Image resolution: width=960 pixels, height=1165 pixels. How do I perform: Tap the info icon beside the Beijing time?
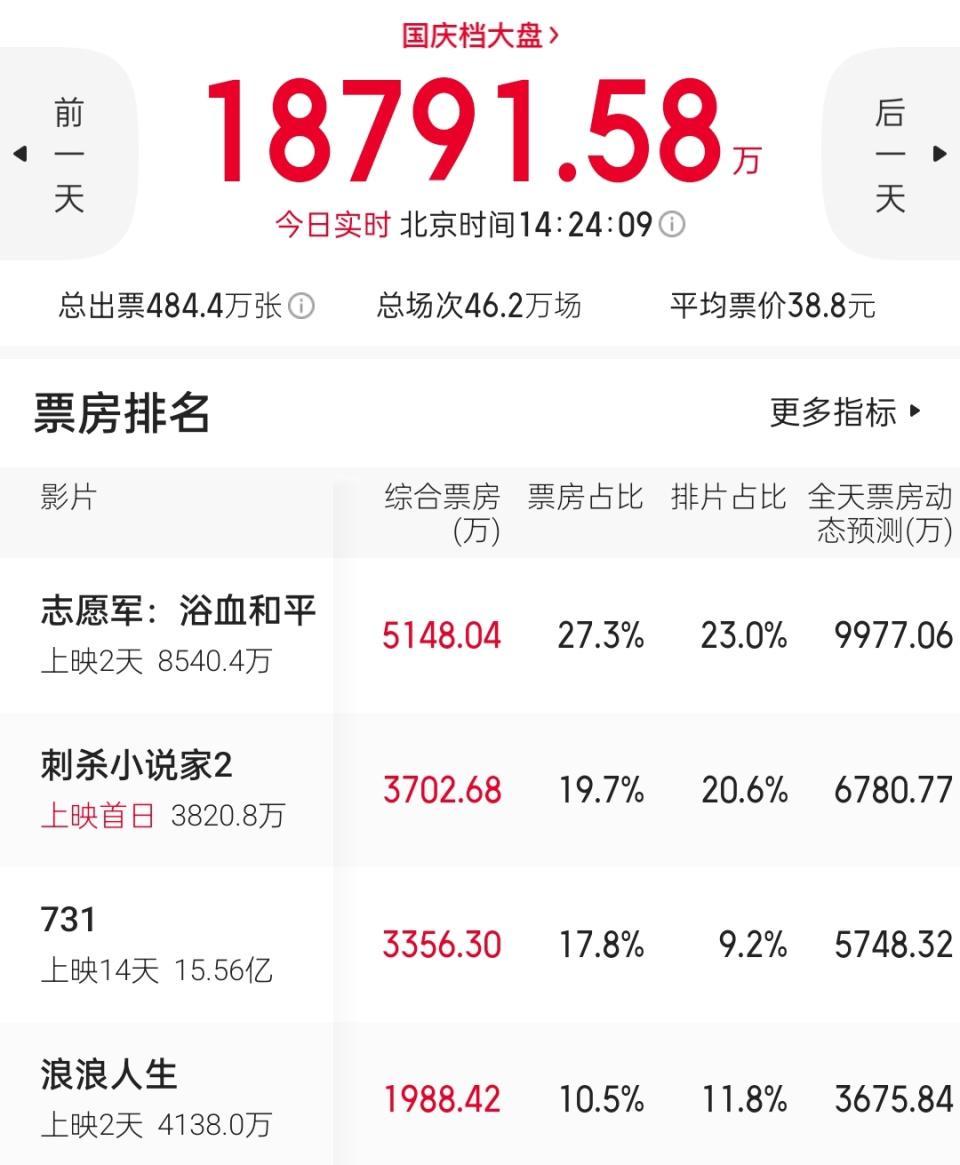pos(673,224)
